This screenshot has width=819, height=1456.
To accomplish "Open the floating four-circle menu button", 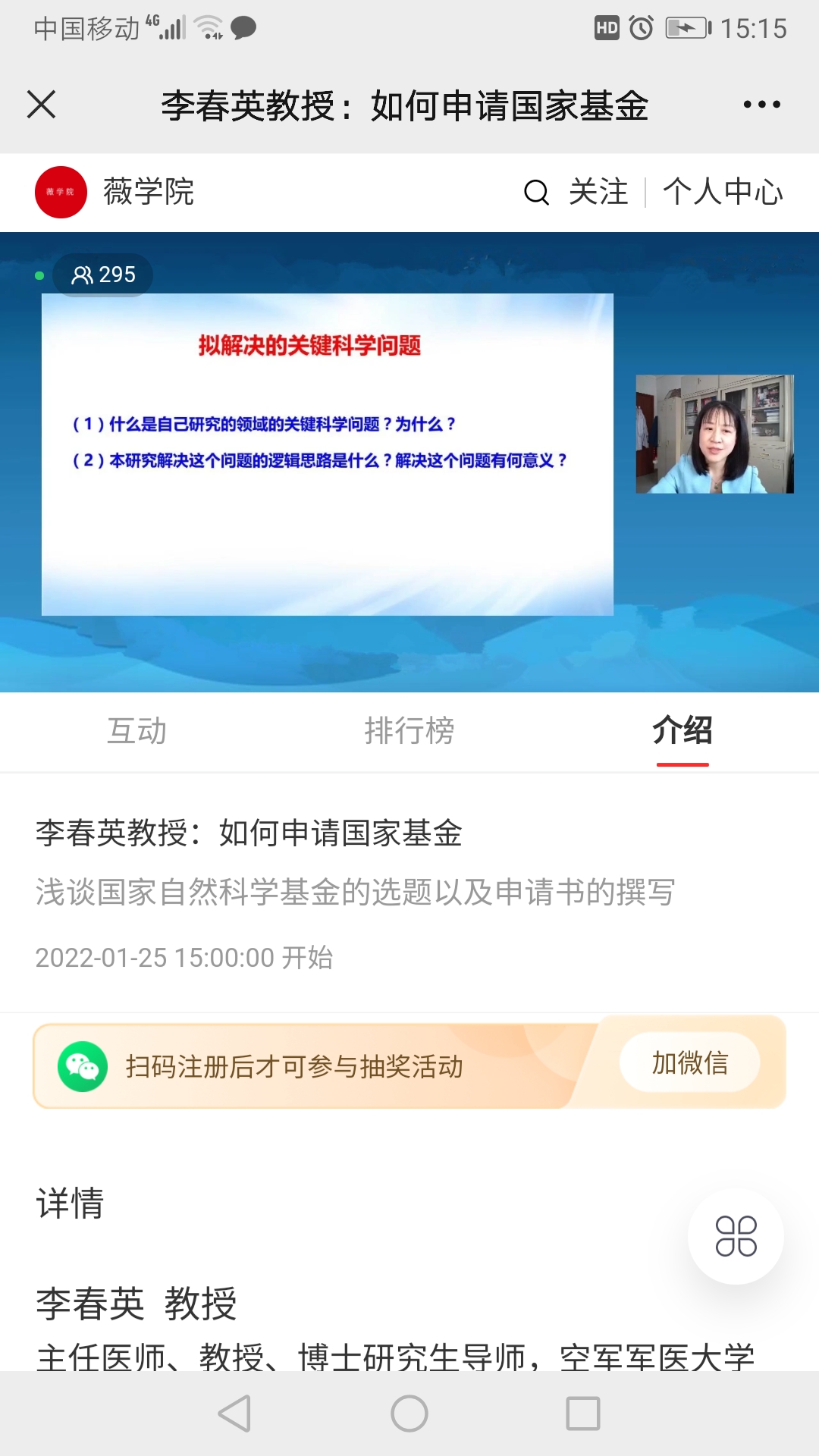I will click(x=736, y=1236).
